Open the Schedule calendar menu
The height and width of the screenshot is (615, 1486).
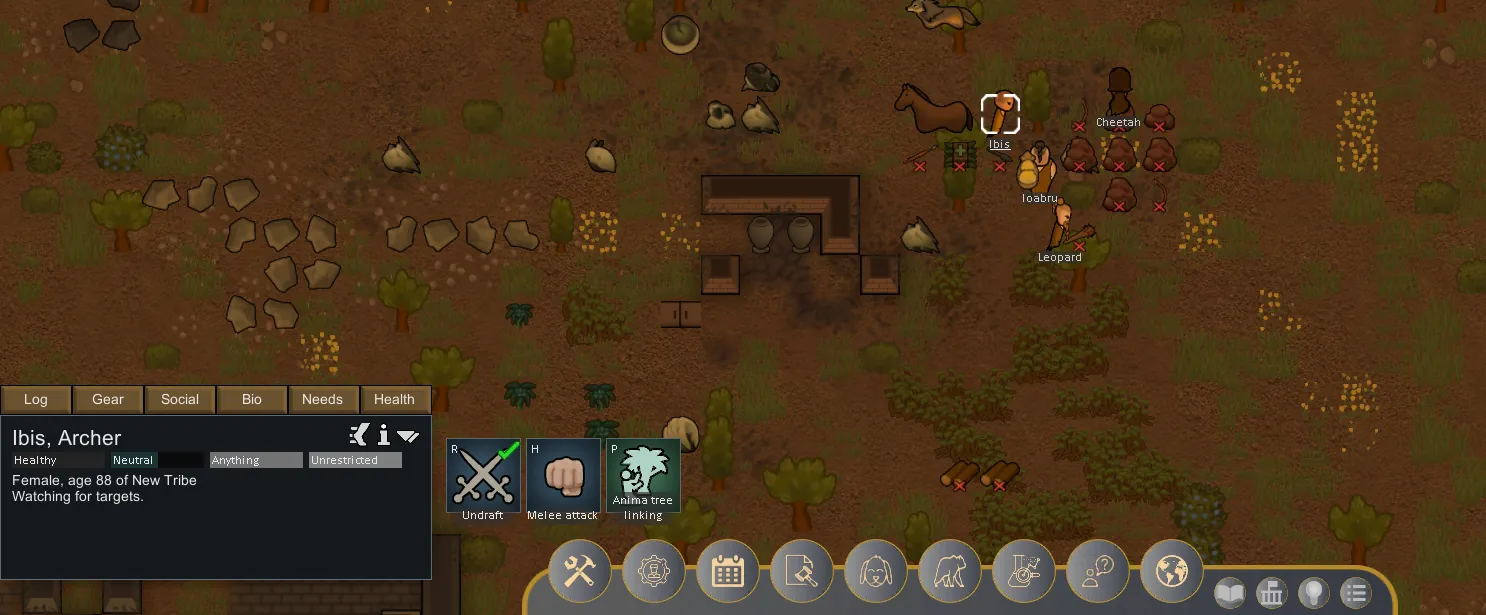tap(728, 571)
